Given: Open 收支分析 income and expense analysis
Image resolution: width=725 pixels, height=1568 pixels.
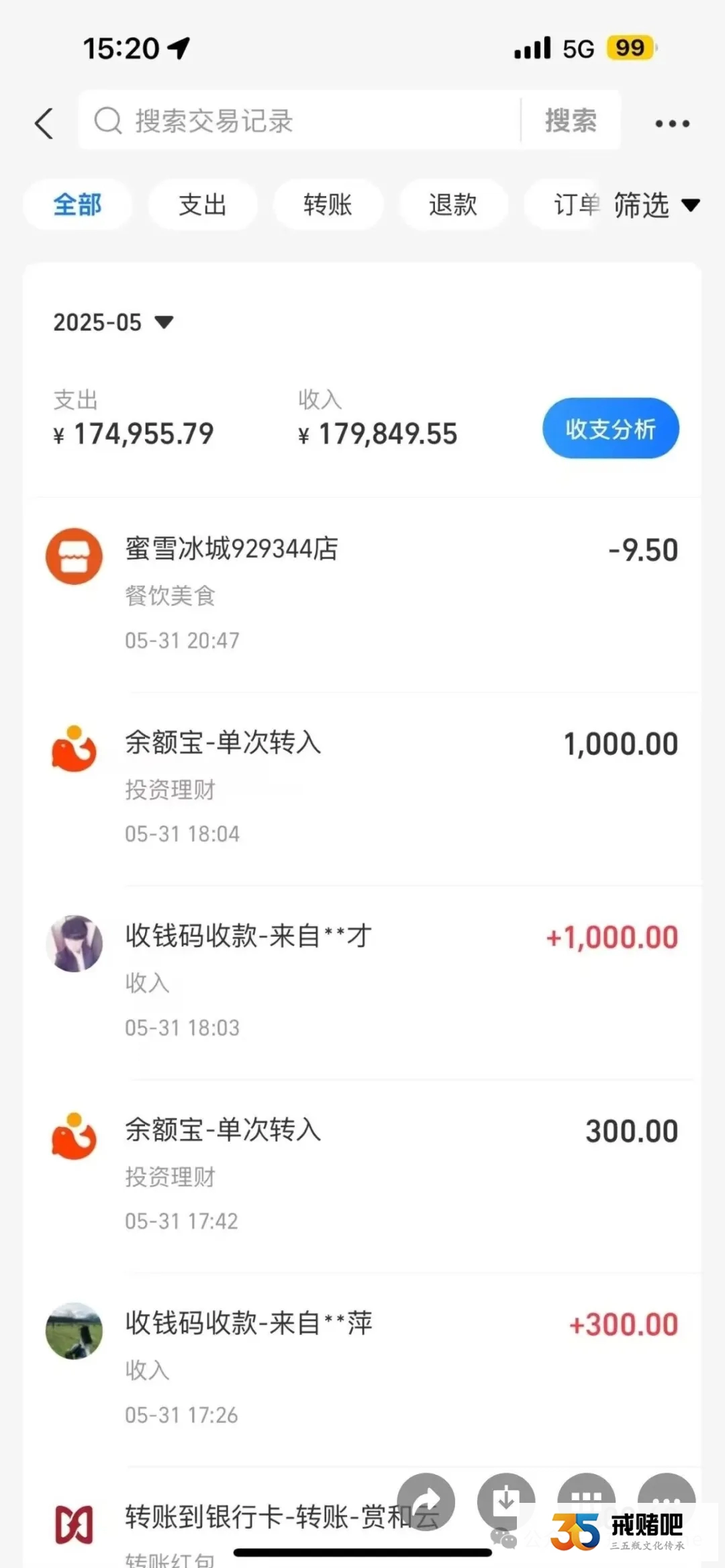Looking at the screenshot, I should coord(610,428).
